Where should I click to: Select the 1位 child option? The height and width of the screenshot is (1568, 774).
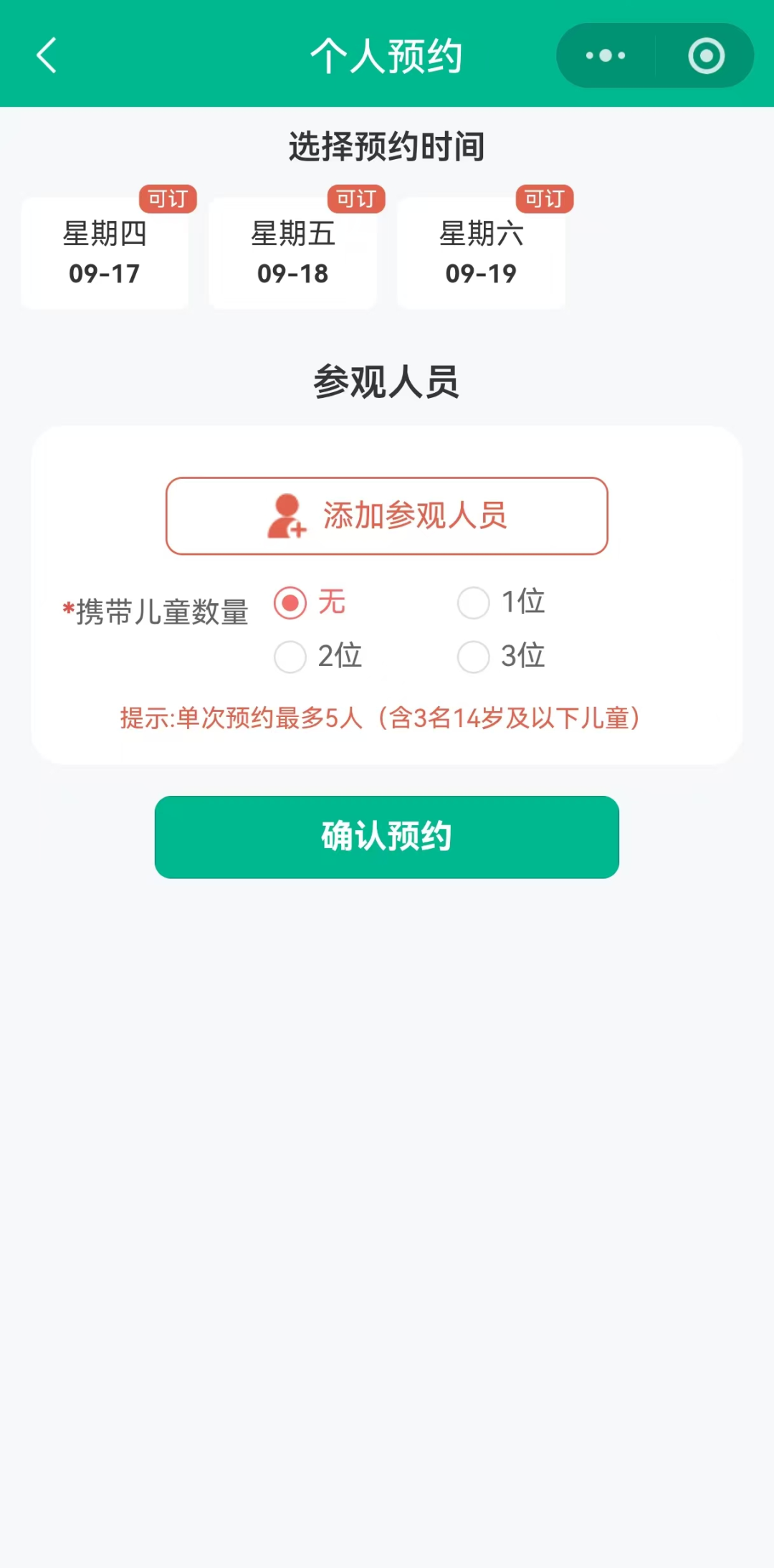coord(502,602)
